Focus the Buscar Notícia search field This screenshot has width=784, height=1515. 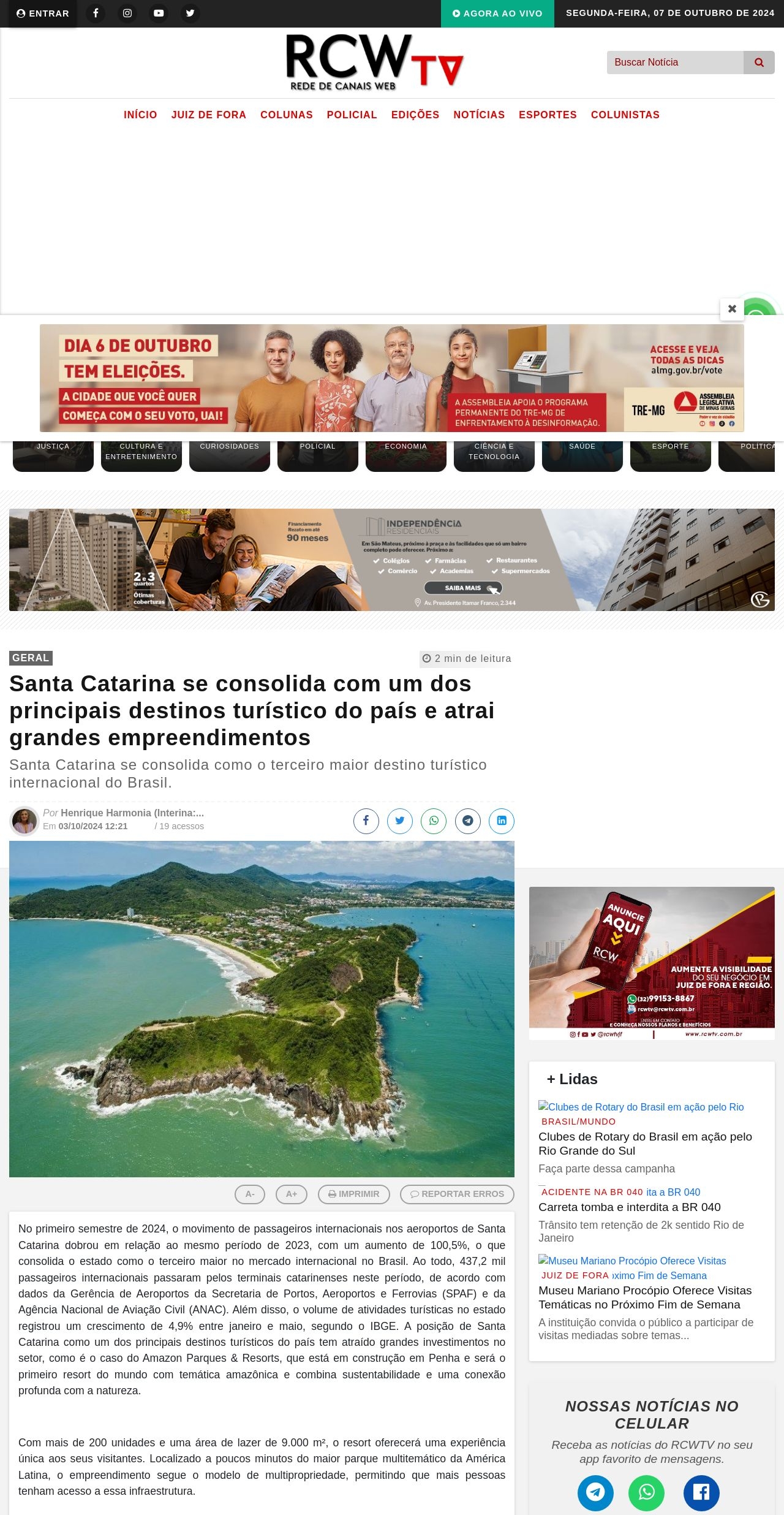(x=675, y=63)
